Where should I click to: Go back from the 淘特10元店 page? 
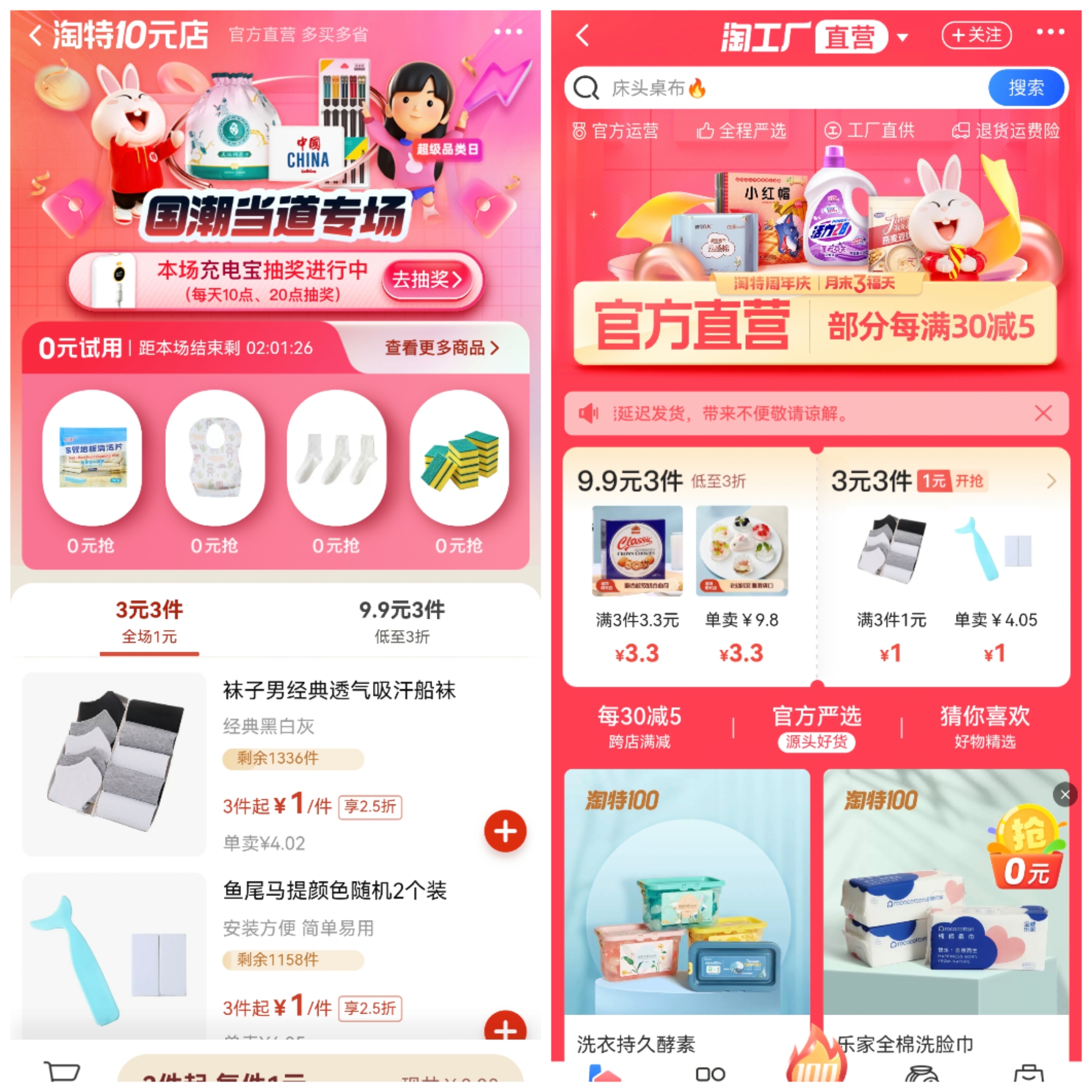[35, 35]
